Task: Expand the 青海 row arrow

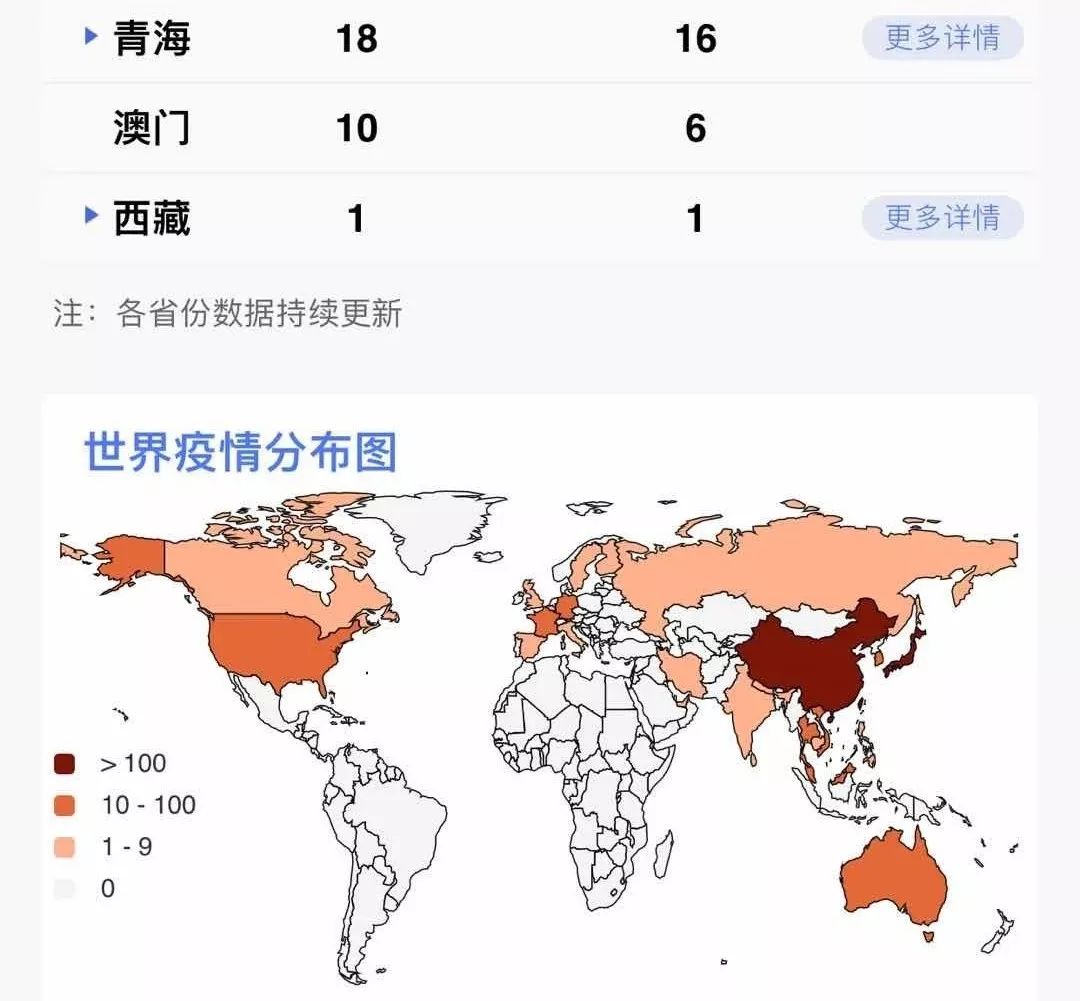Action: click(x=92, y=37)
